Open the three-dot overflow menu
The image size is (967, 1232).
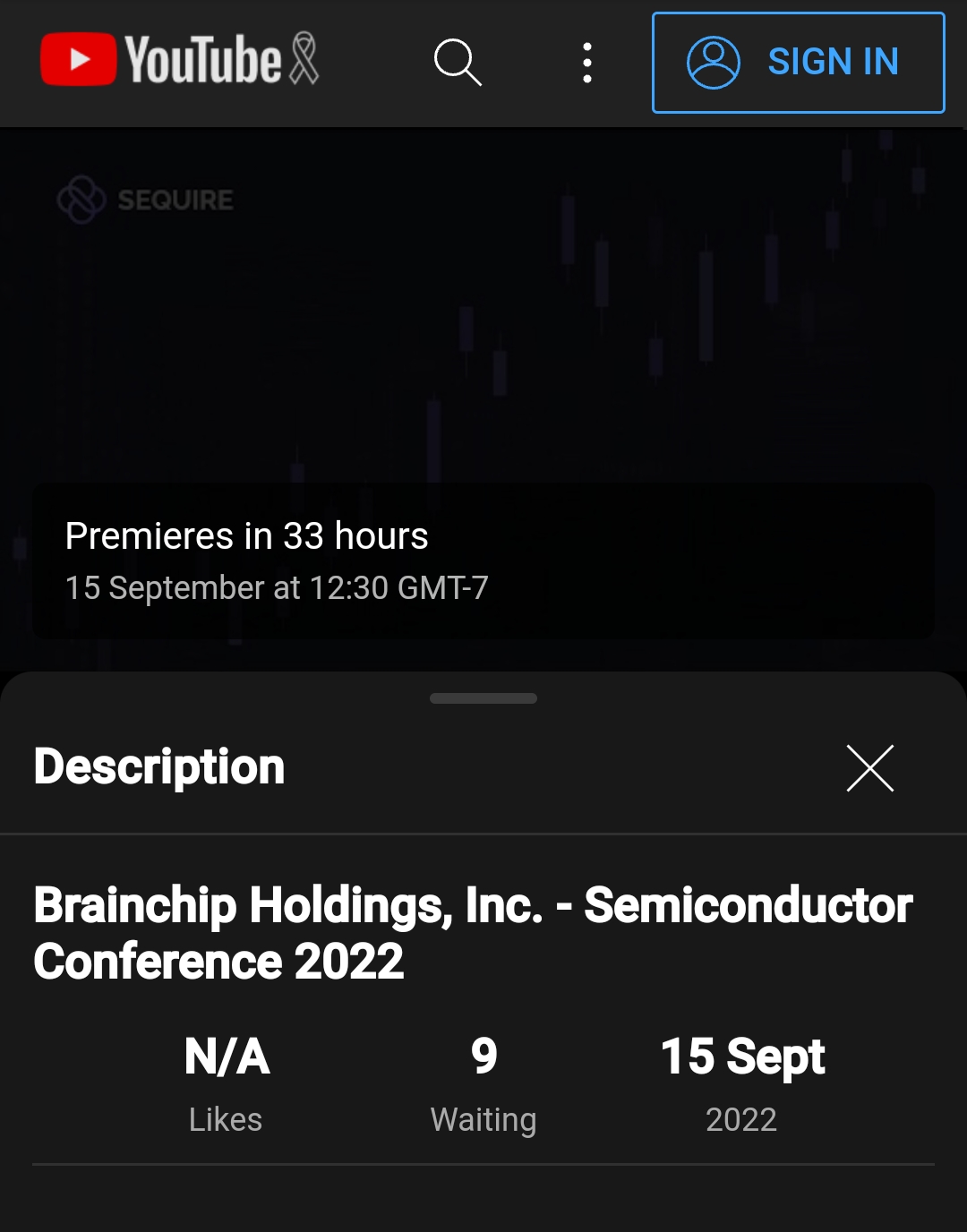coord(587,63)
